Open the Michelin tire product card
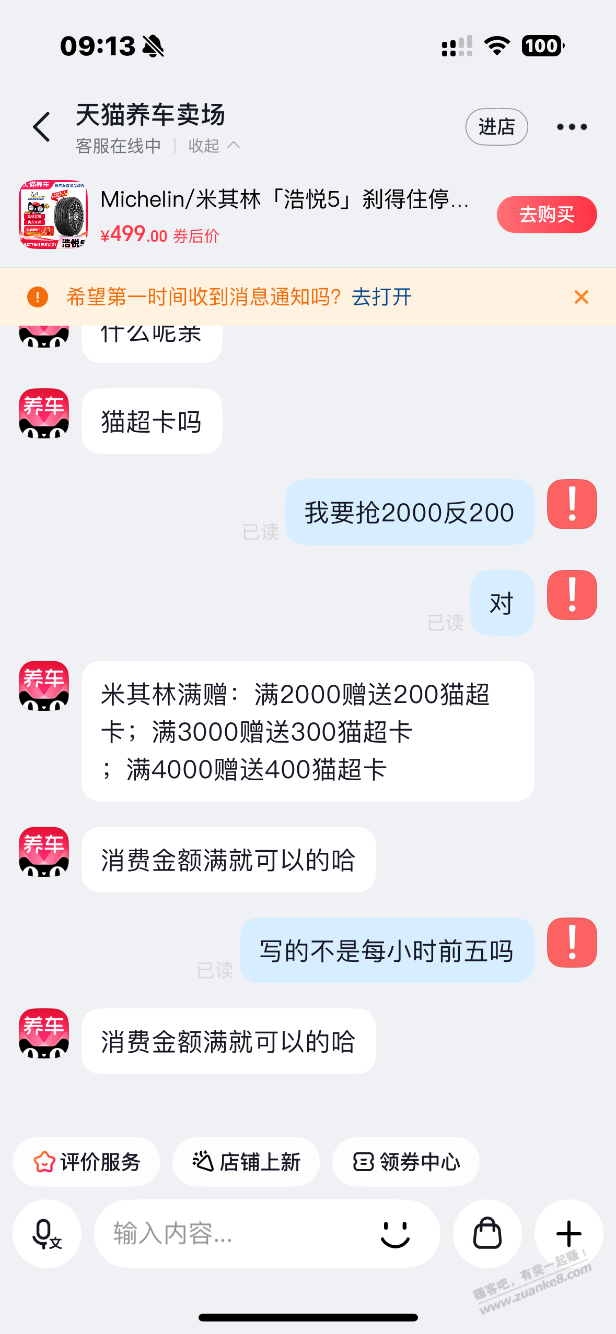 [x=283, y=201]
